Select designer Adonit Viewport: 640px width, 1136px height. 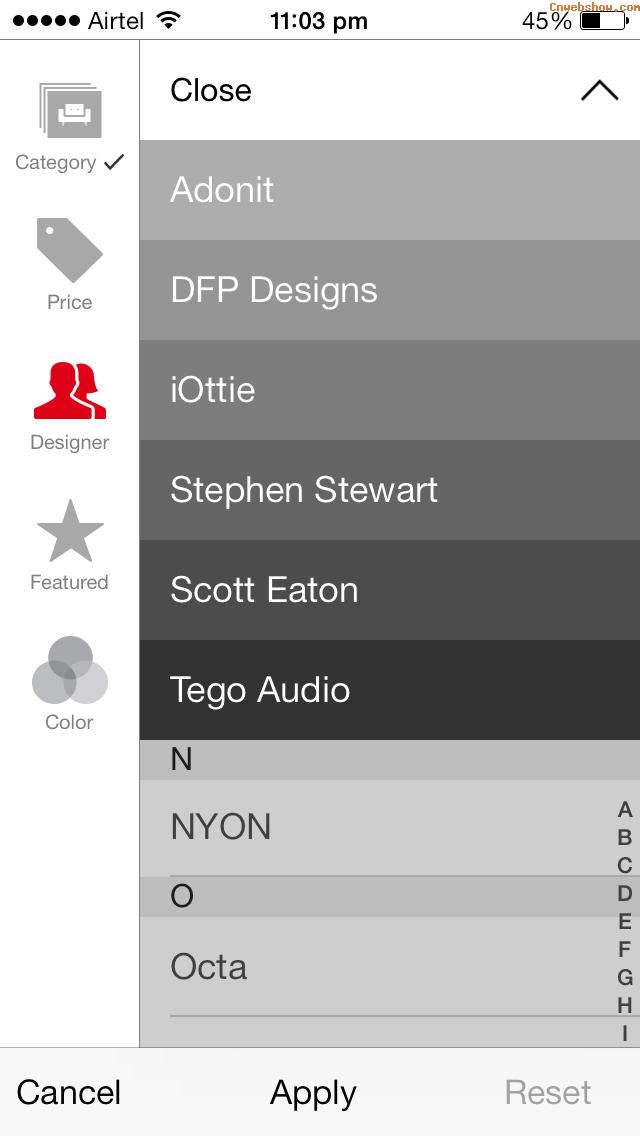(x=390, y=190)
